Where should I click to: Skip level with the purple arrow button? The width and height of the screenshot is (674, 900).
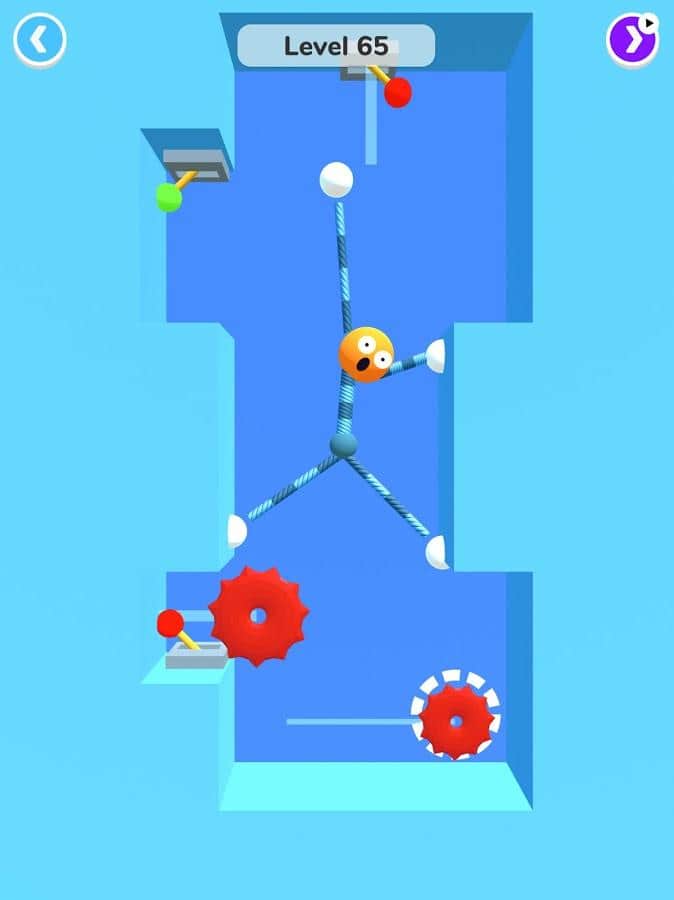coord(632,40)
